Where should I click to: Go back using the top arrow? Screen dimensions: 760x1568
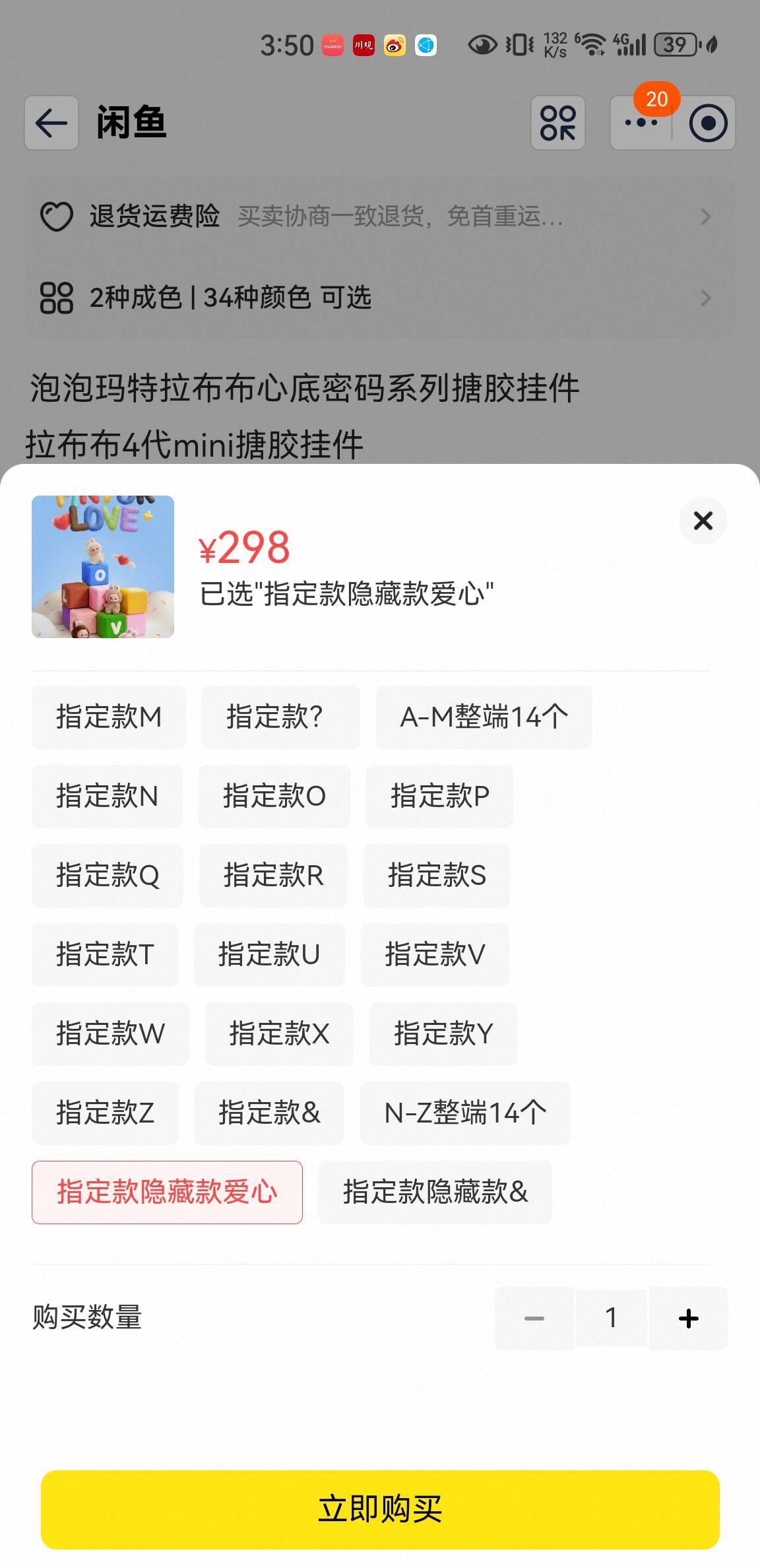pyautogui.click(x=51, y=123)
